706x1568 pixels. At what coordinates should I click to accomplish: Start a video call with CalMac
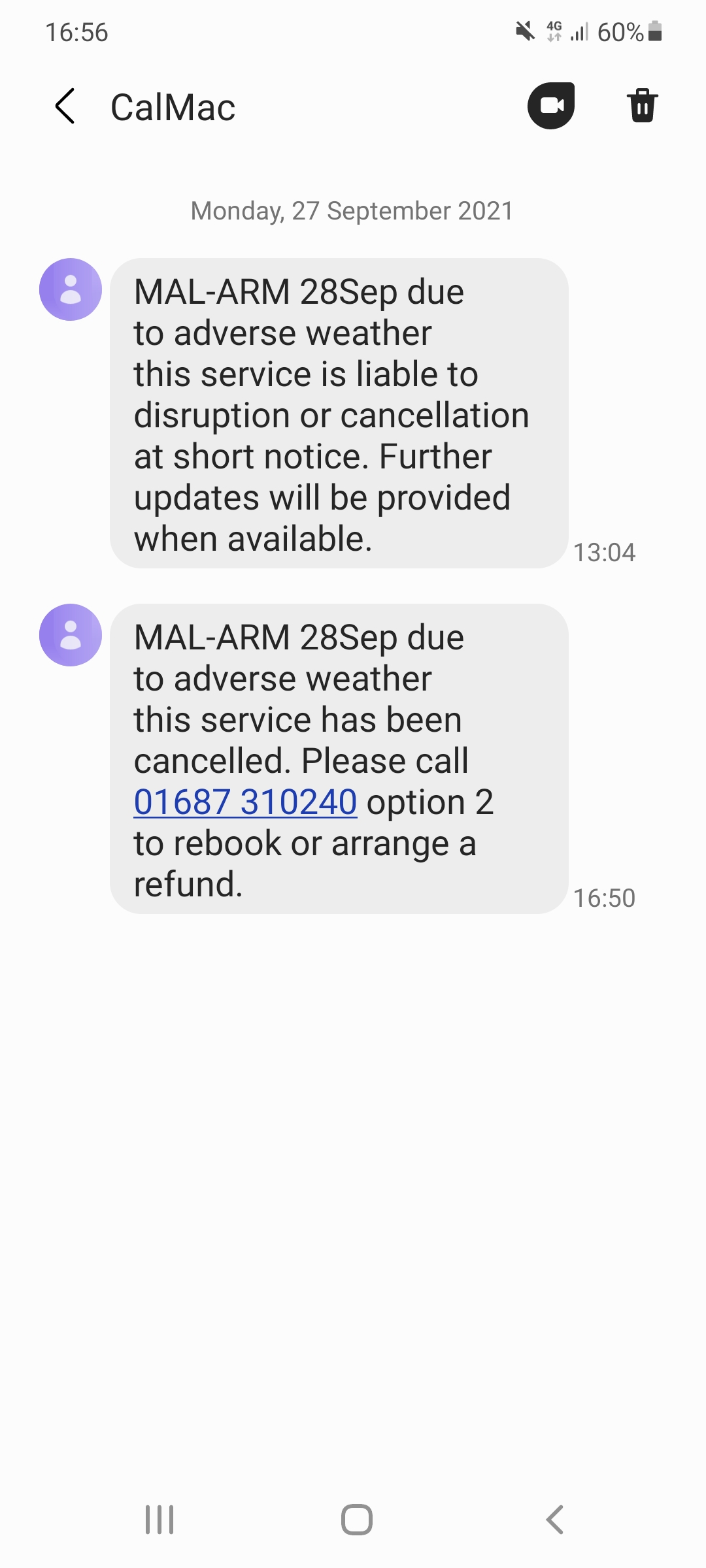point(551,106)
